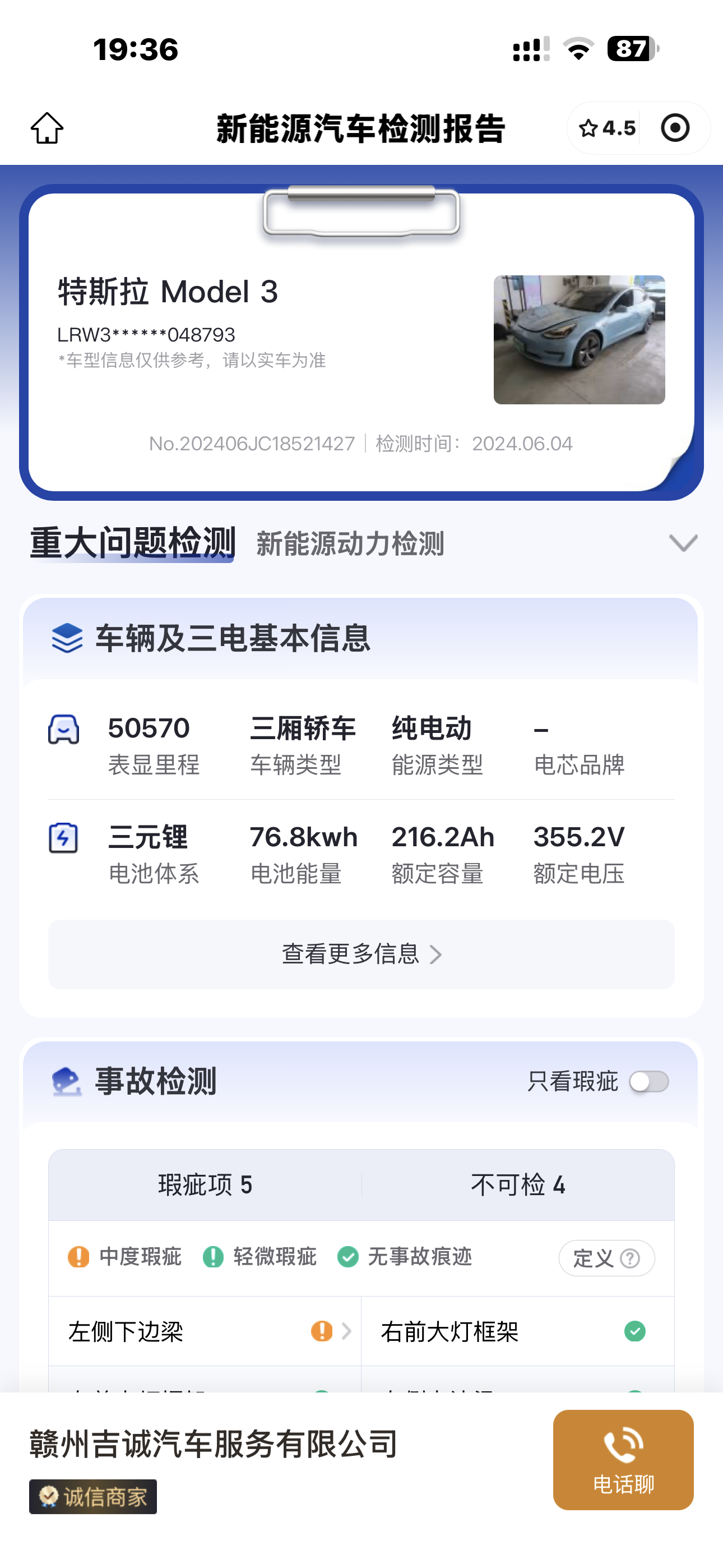Click the 事故检测 section car icon
The height and width of the screenshot is (1568, 723).
pos(66,1081)
